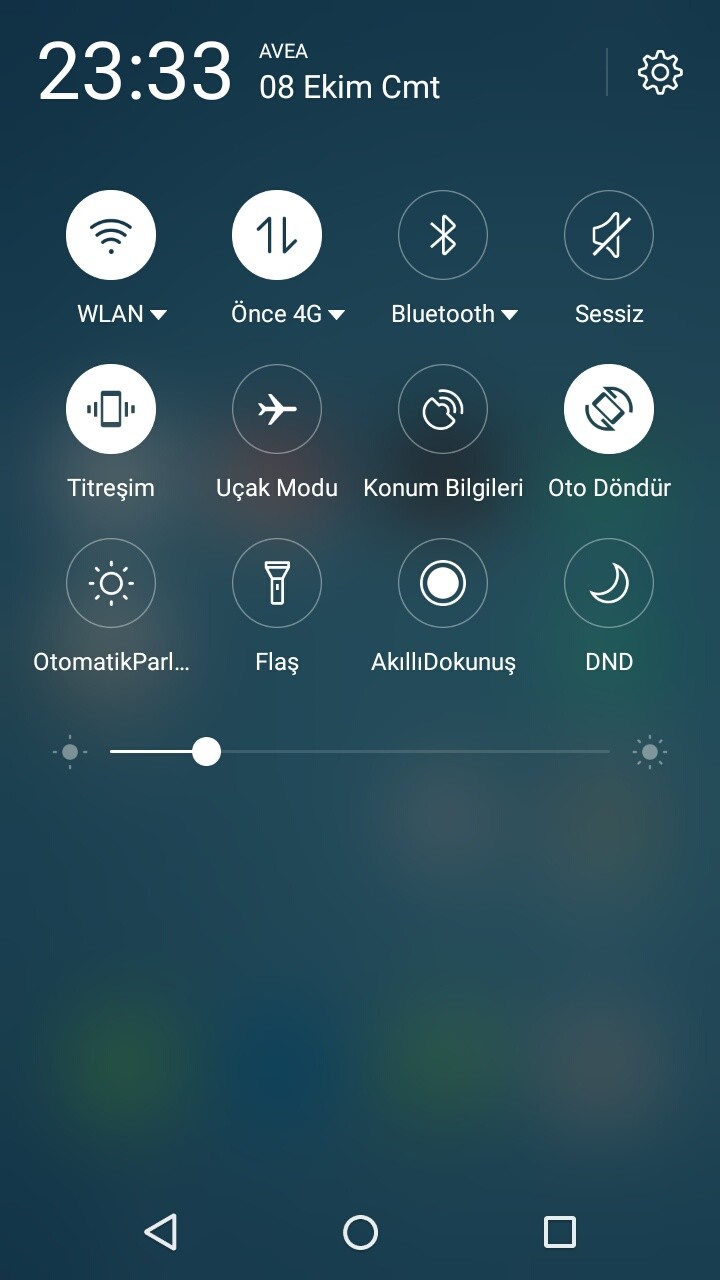This screenshot has height=1280, width=720.
Task: Disable Oto Döndür auto-rotate
Action: click(609, 409)
